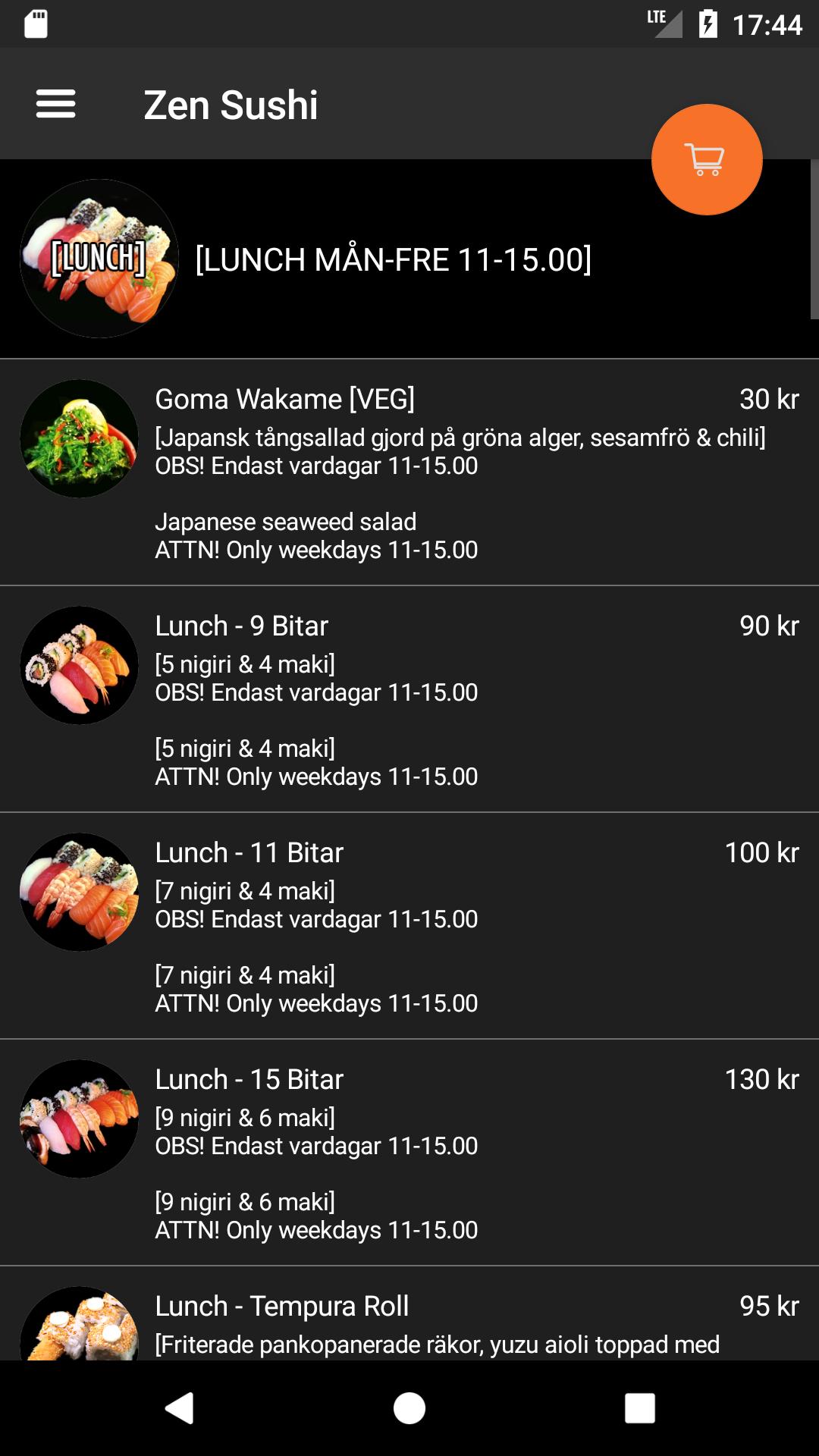
Task: Select the Goma Wakame [VEG] item
Action: [409, 472]
